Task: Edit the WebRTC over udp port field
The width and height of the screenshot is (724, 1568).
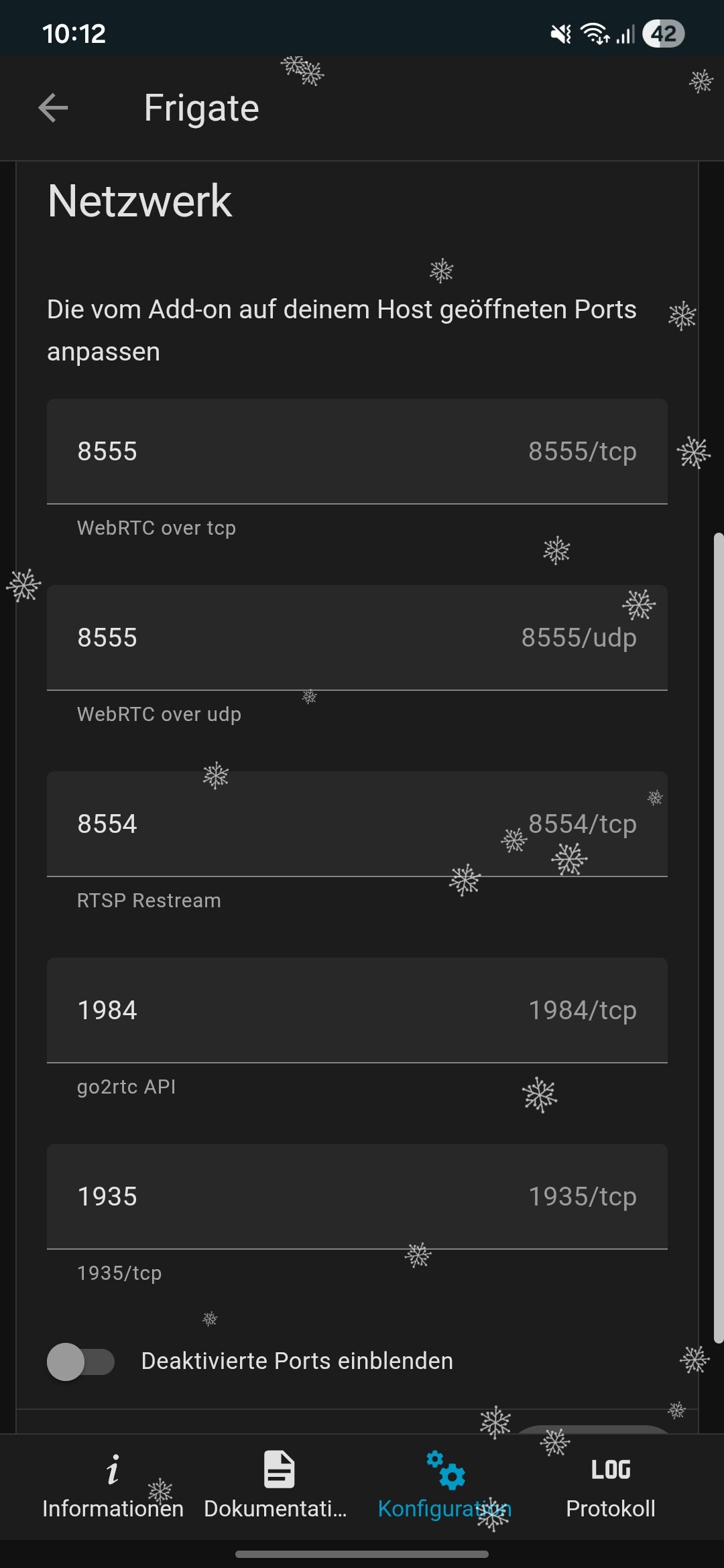Action: (357, 637)
